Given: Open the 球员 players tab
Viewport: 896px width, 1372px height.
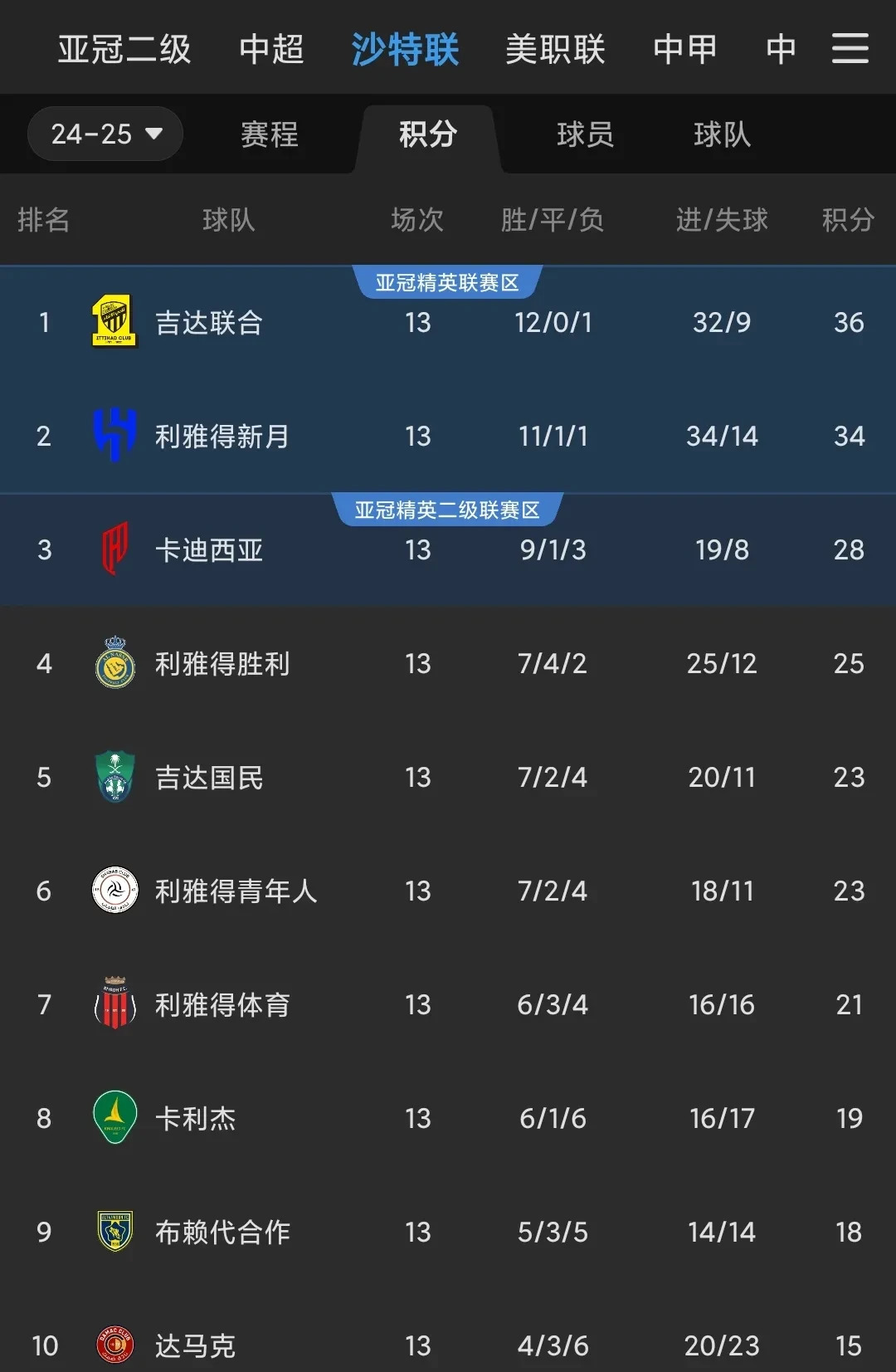Looking at the screenshot, I should click(585, 134).
